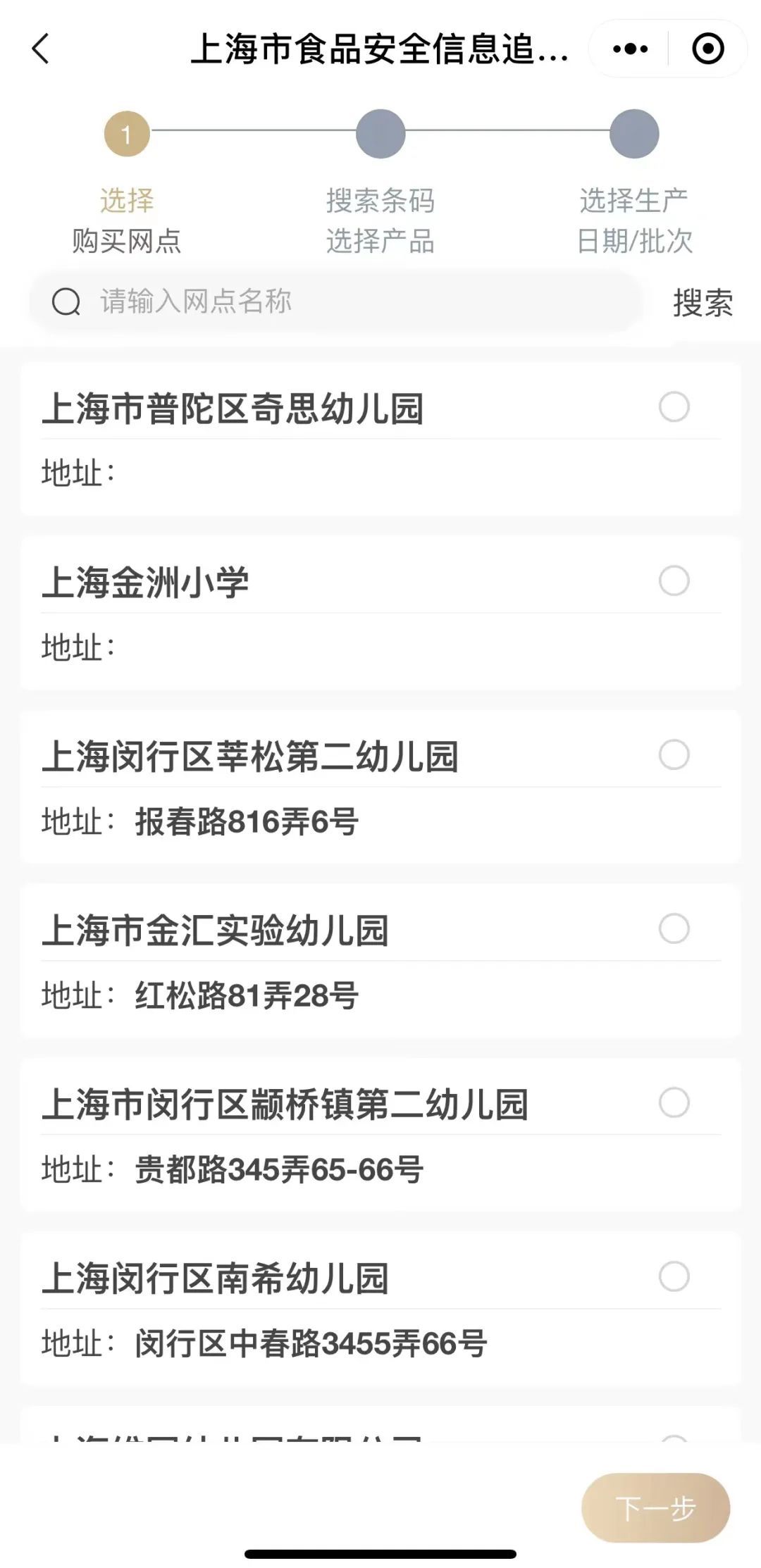This screenshot has width=761, height=1568.
Task: Tap the 下一步 button
Action: pyautogui.click(x=655, y=1507)
